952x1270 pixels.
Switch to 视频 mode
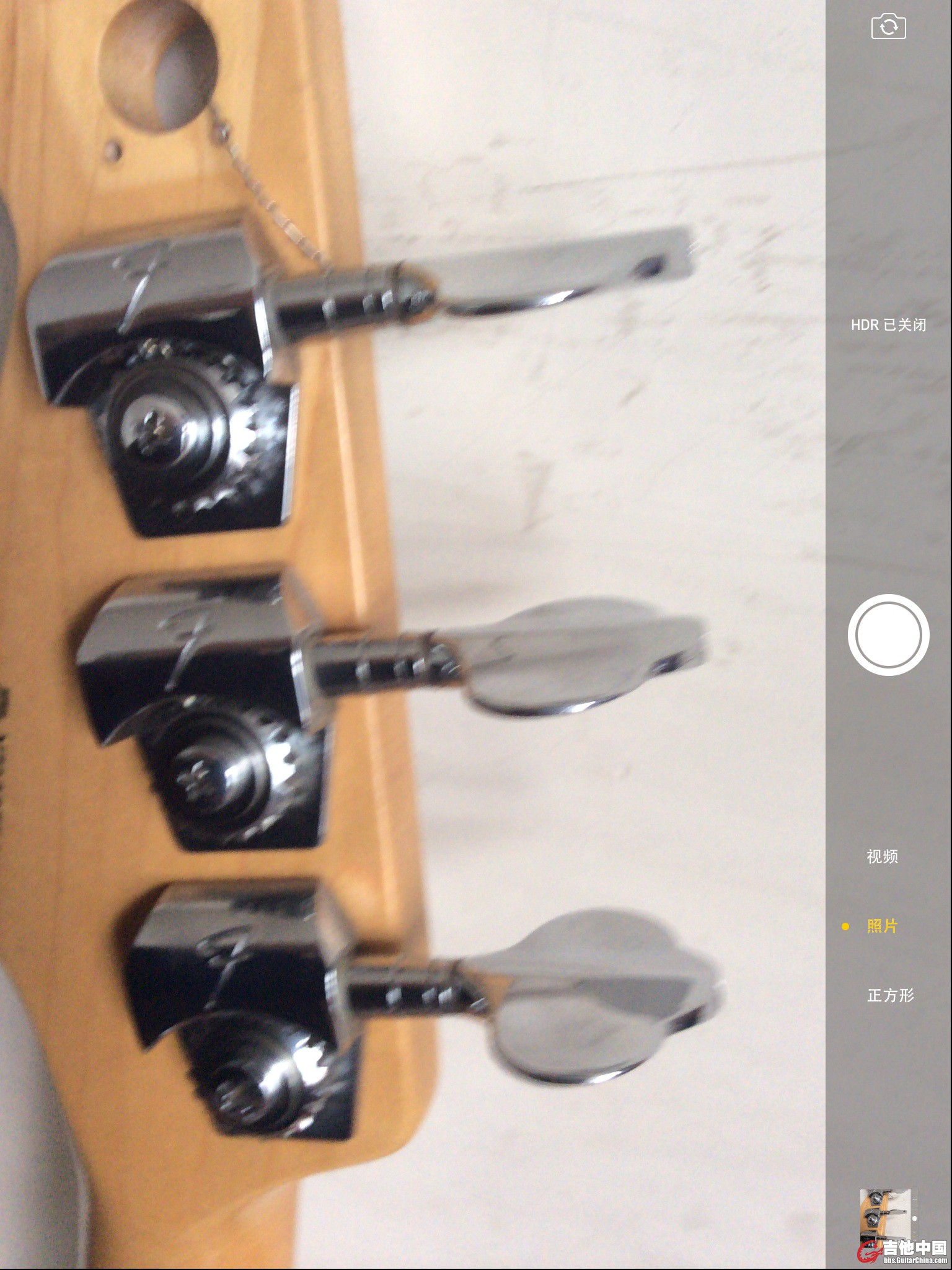tap(882, 857)
